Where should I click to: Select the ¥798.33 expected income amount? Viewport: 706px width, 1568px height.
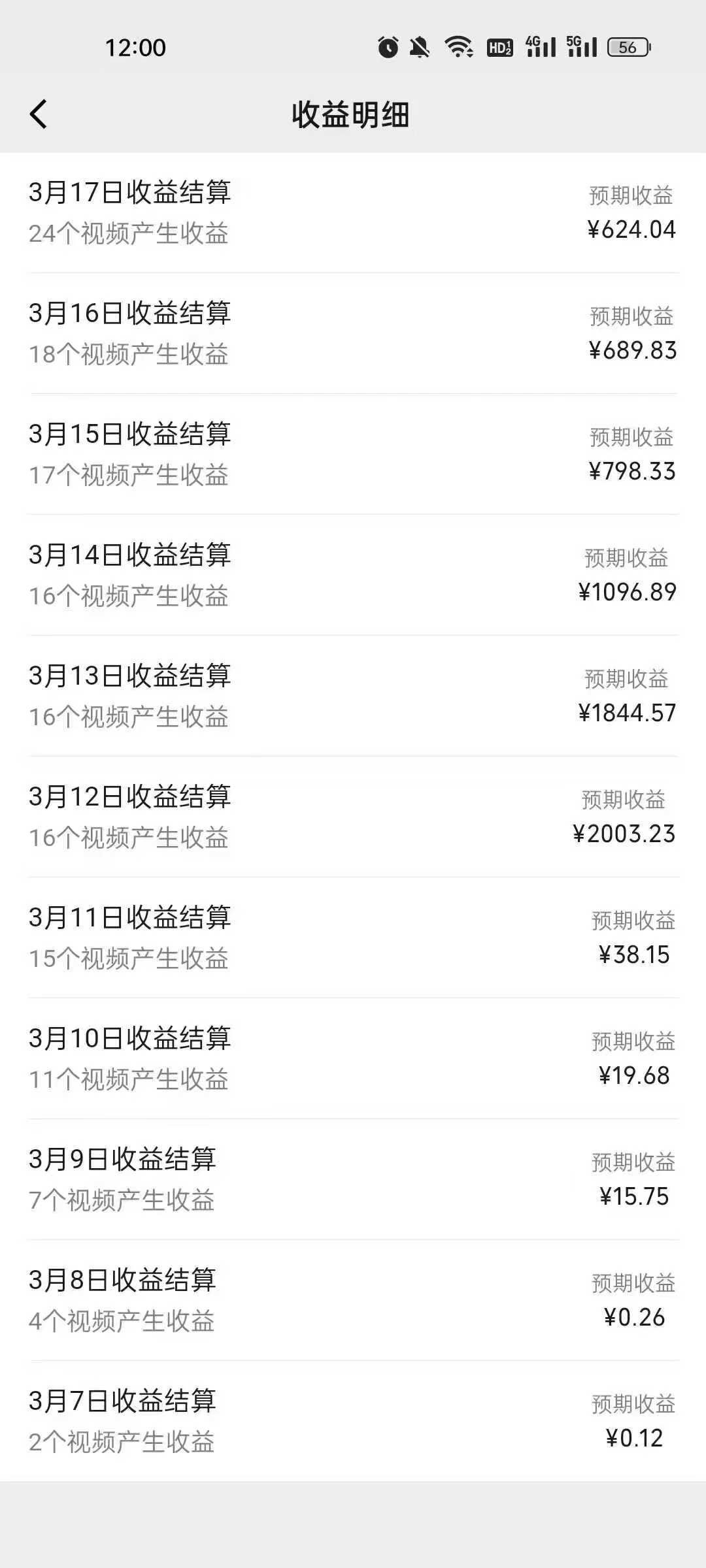(630, 472)
